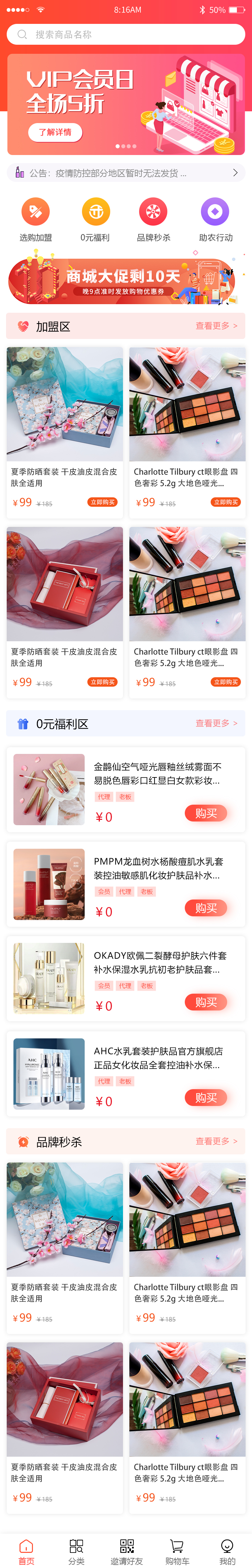Image resolution: width=252 pixels, height=1568 pixels.
Task: Select the 首页 tab
Action: [x=26, y=1551]
